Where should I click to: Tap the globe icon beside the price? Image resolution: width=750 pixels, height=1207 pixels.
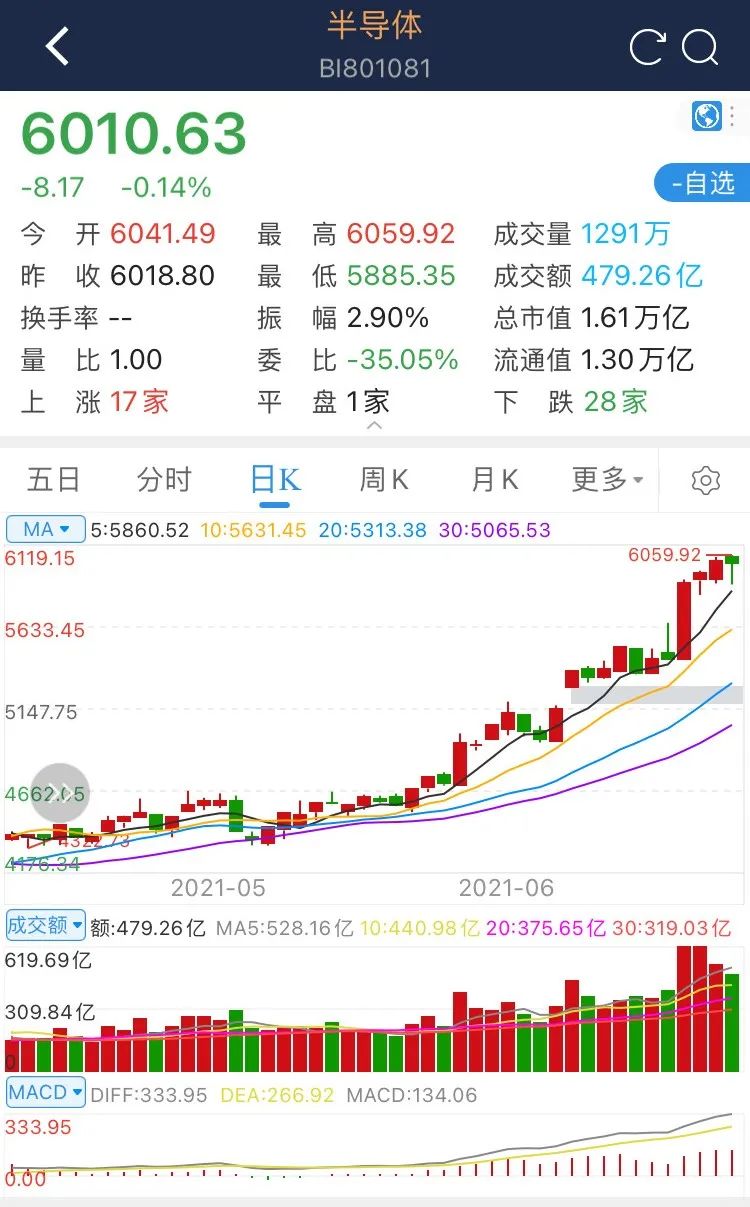point(707,116)
